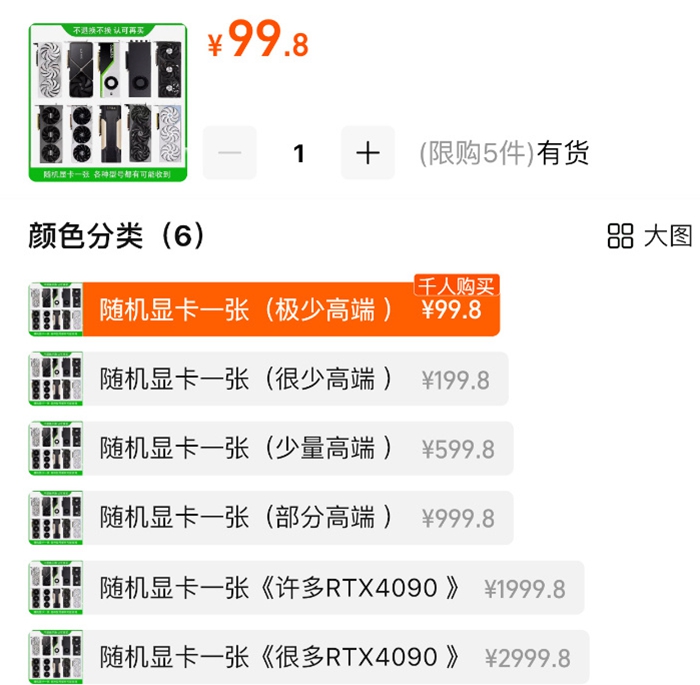Decrease quantity with the minus button
This screenshot has width=700, height=685.
pyautogui.click(x=230, y=153)
